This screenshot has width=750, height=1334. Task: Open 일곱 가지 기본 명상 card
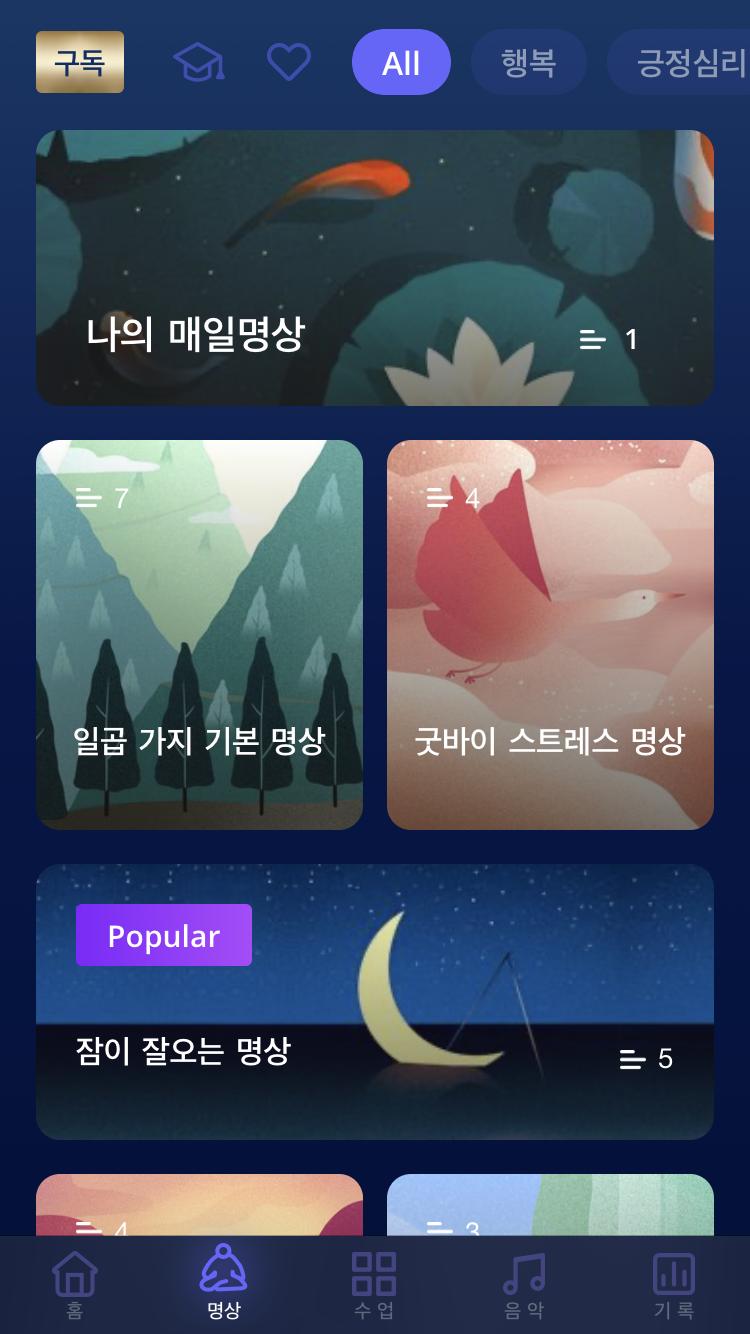click(x=199, y=635)
